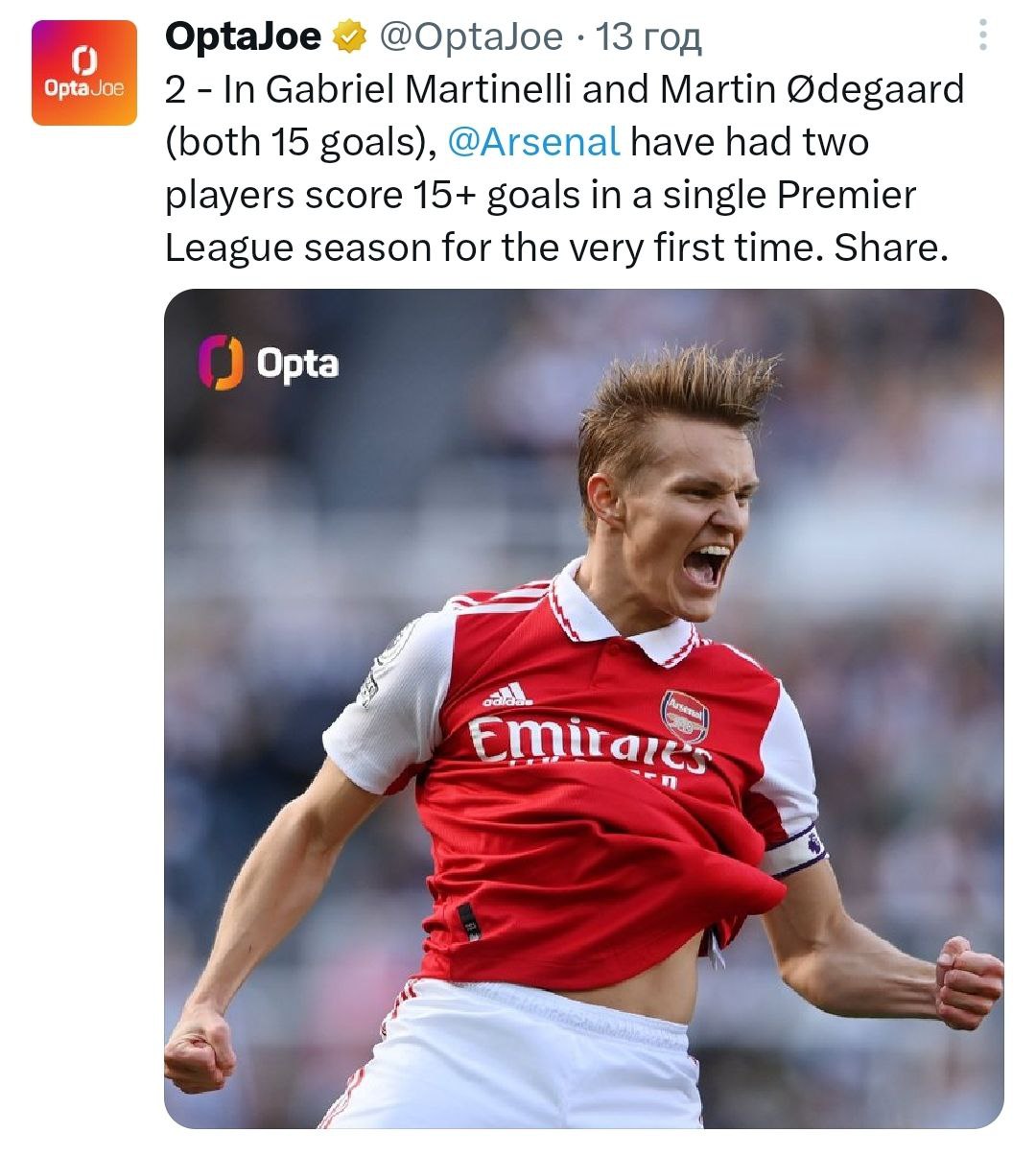Image resolution: width=1036 pixels, height=1156 pixels.
Task: Open the @Arsenal mention link
Action: [534, 142]
